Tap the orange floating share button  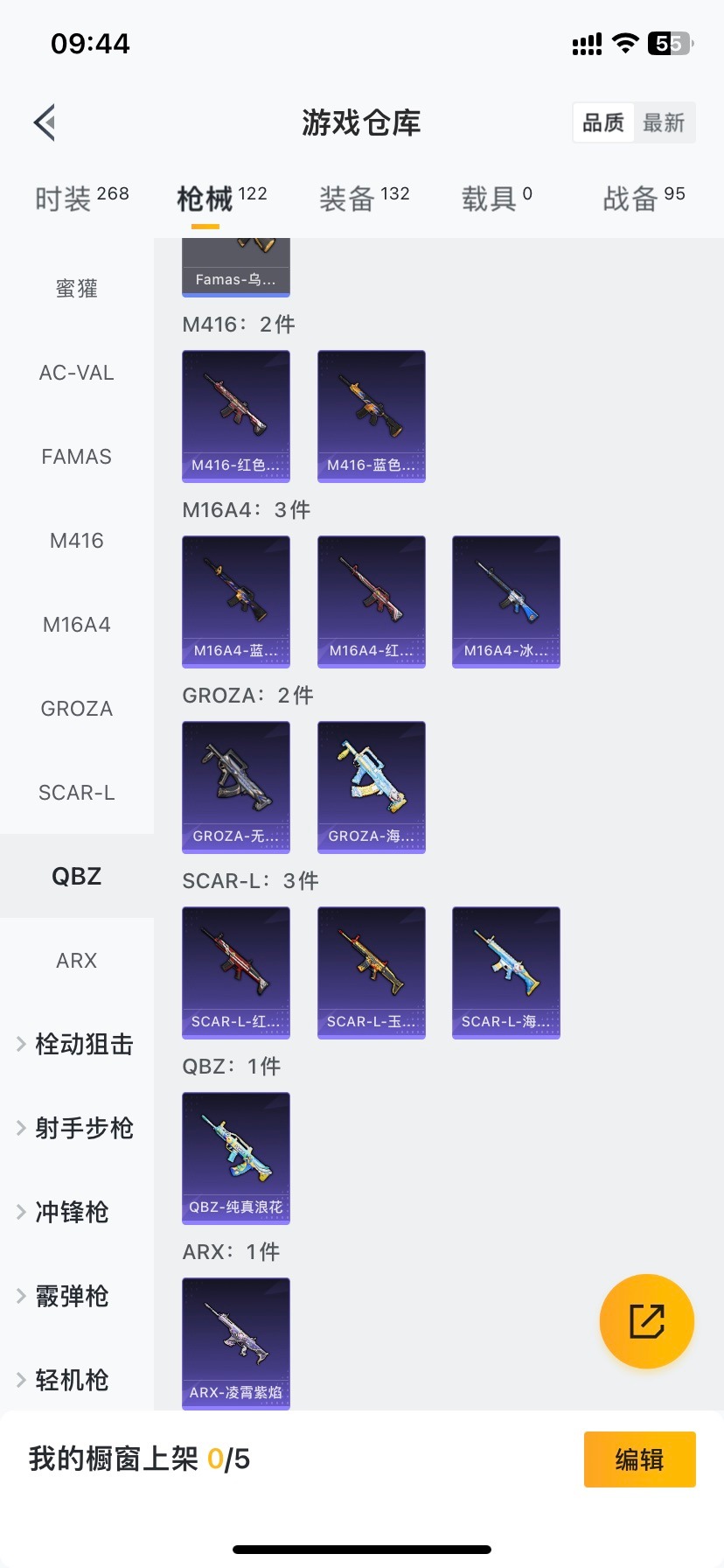point(647,1321)
